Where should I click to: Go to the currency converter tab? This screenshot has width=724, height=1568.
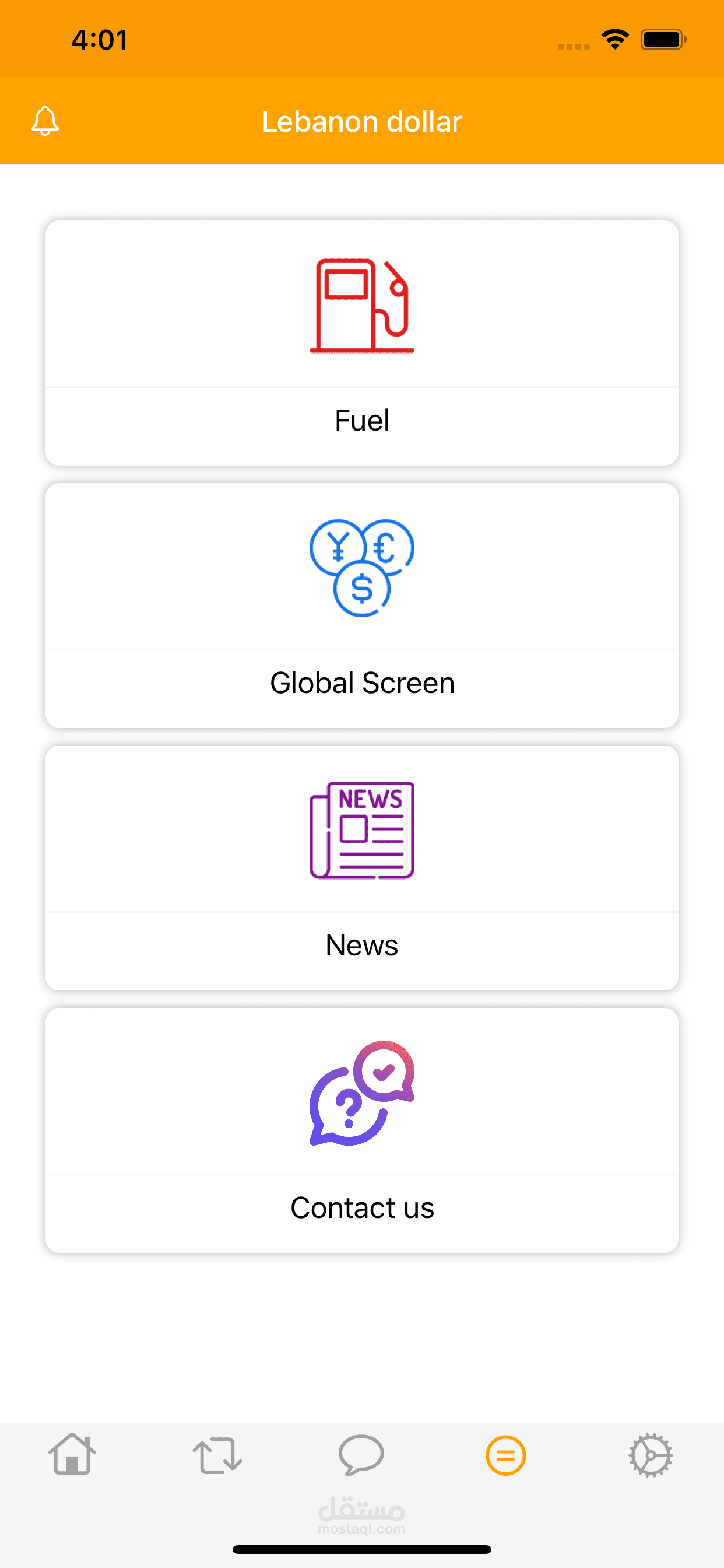click(217, 1455)
